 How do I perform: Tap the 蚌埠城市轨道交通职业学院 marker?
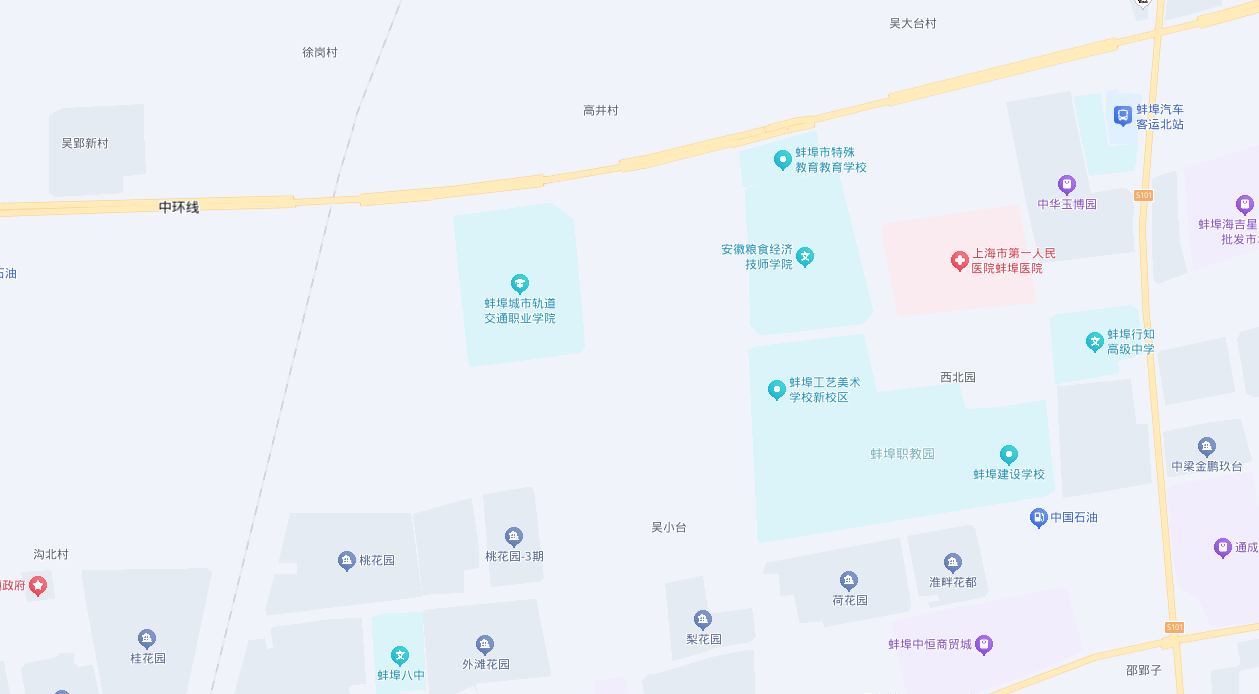519,284
